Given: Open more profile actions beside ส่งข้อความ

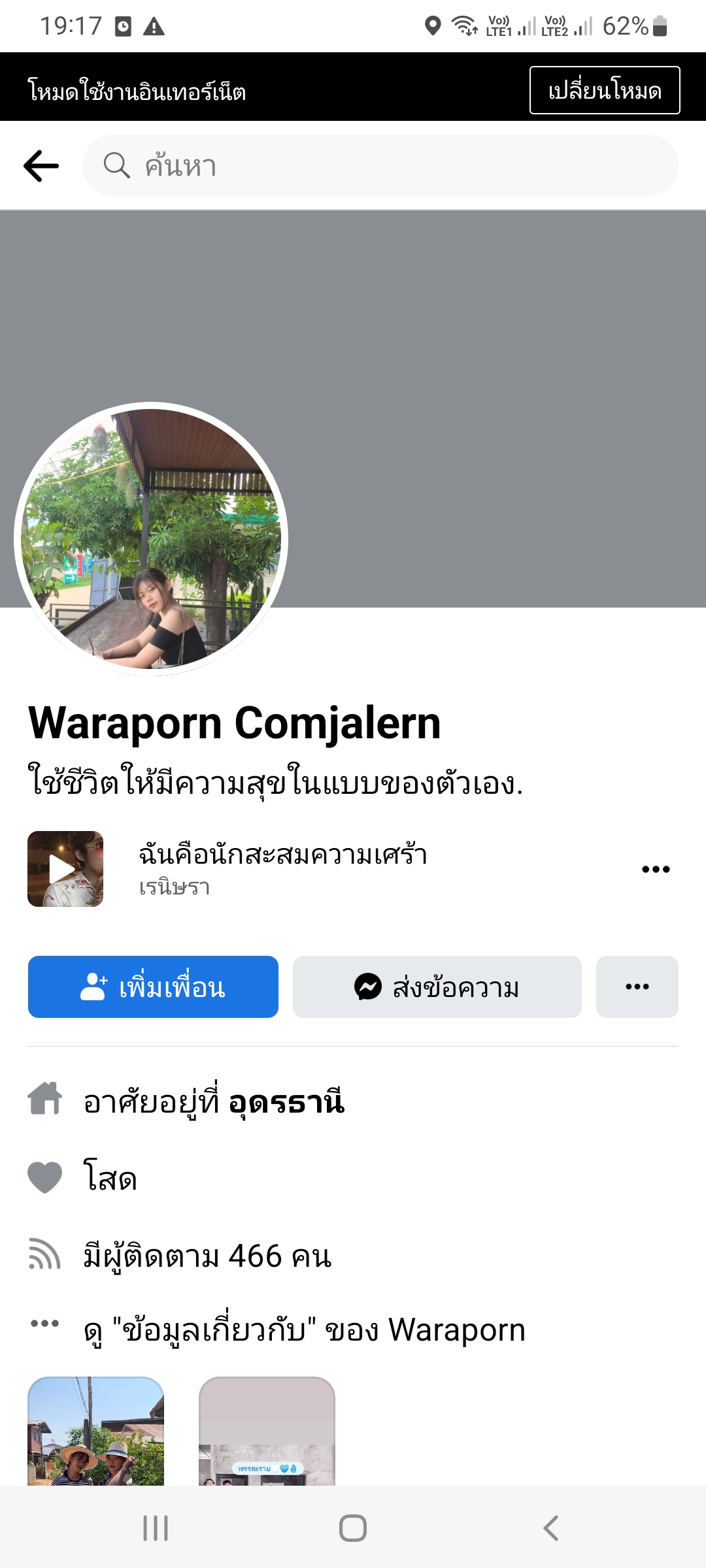Looking at the screenshot, I should (637, 987).
